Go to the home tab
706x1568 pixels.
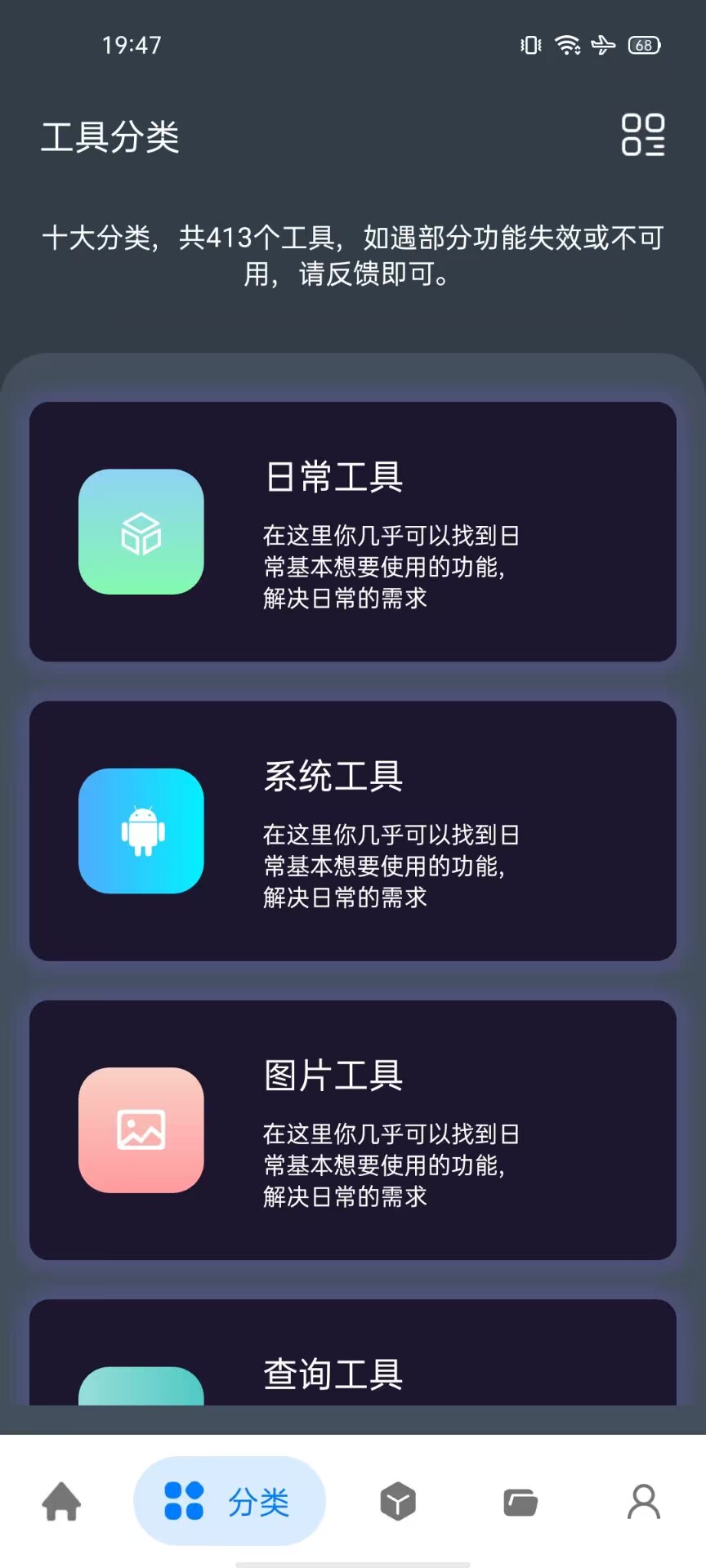(x=62, y=1502)
